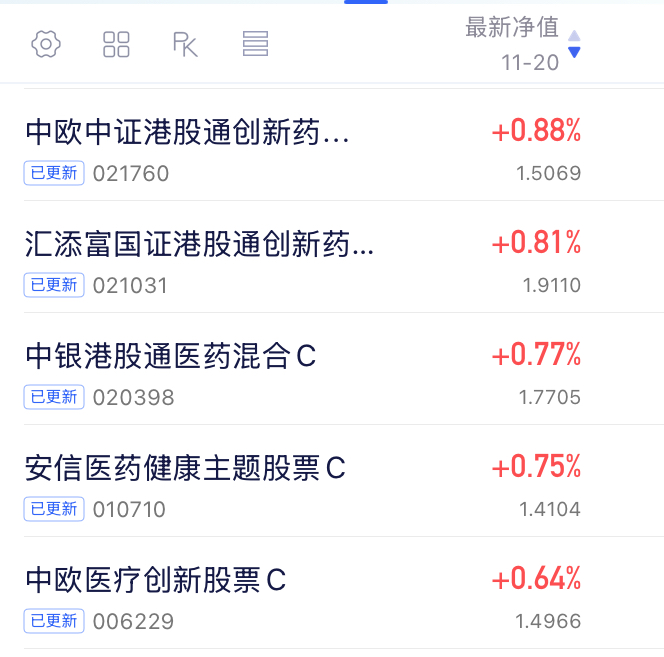The height and width of the screenshot is (657, 664).
Task: Open the PK fund comparison
Action: point(186,44)
